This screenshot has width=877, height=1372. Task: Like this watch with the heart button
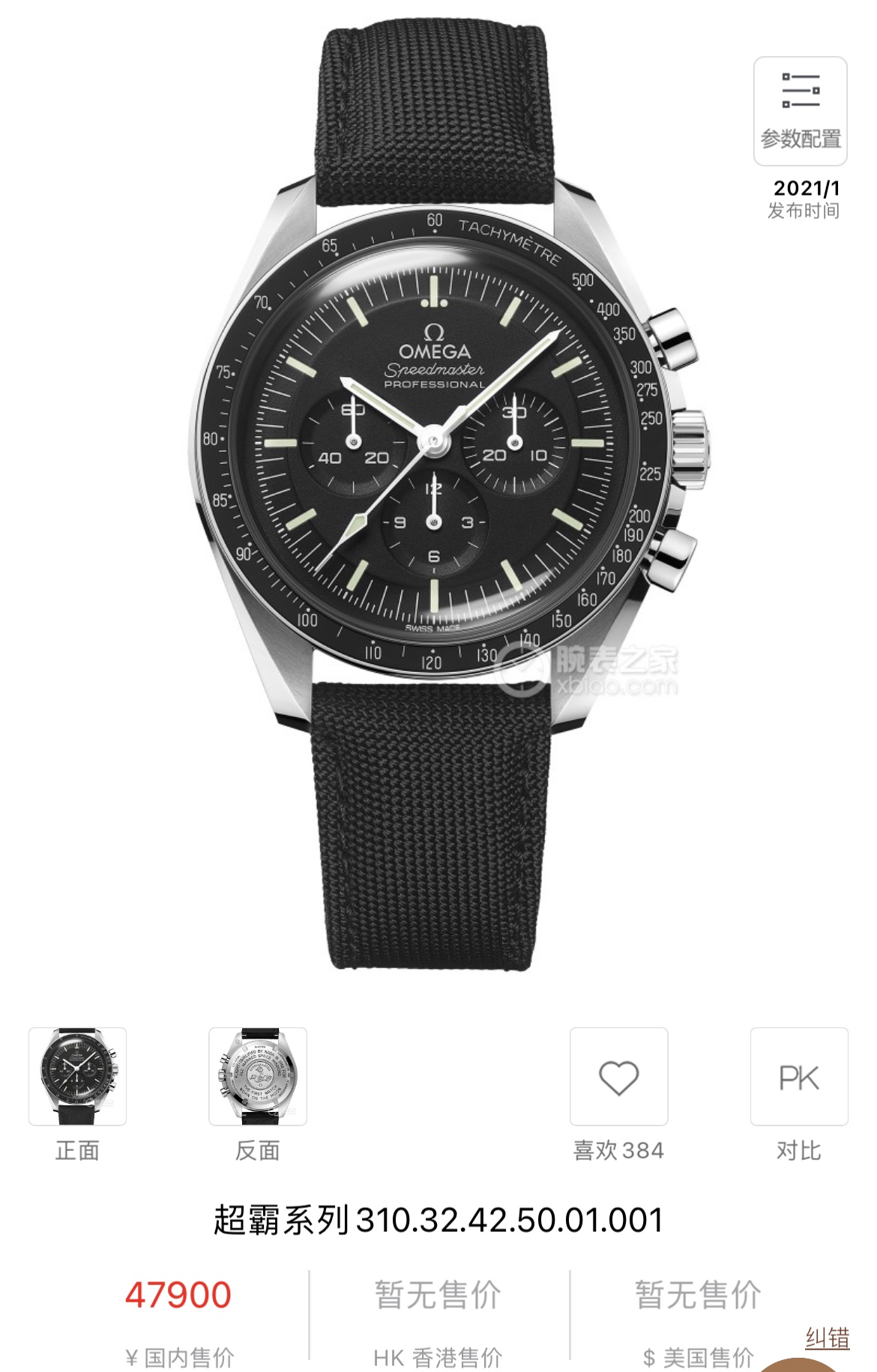618,1076
